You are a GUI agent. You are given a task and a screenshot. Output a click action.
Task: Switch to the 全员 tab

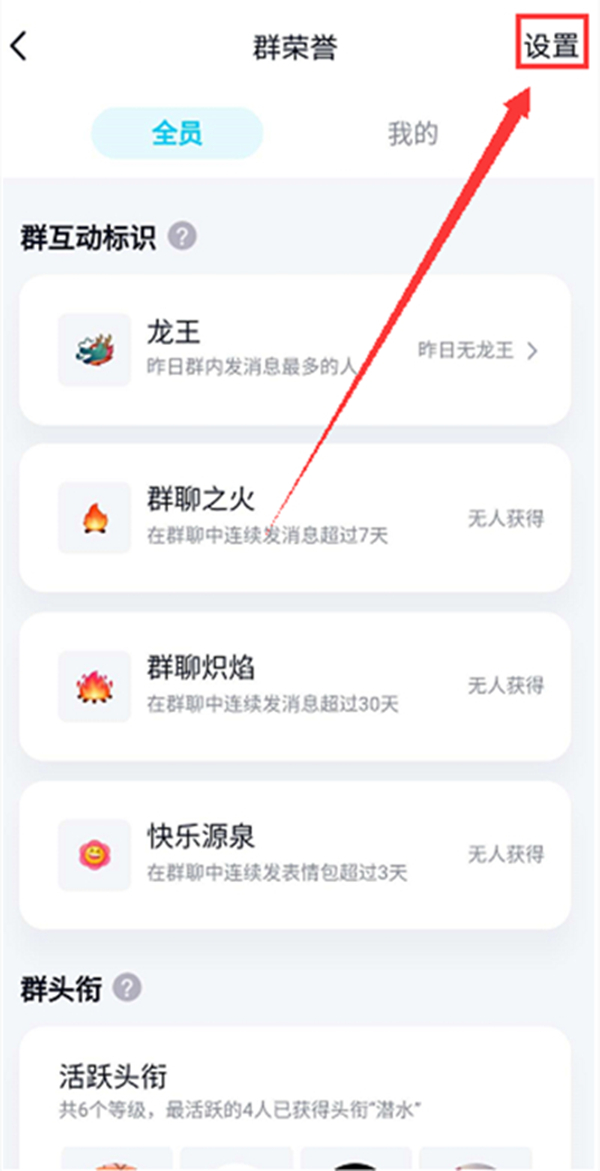point(177,134)
